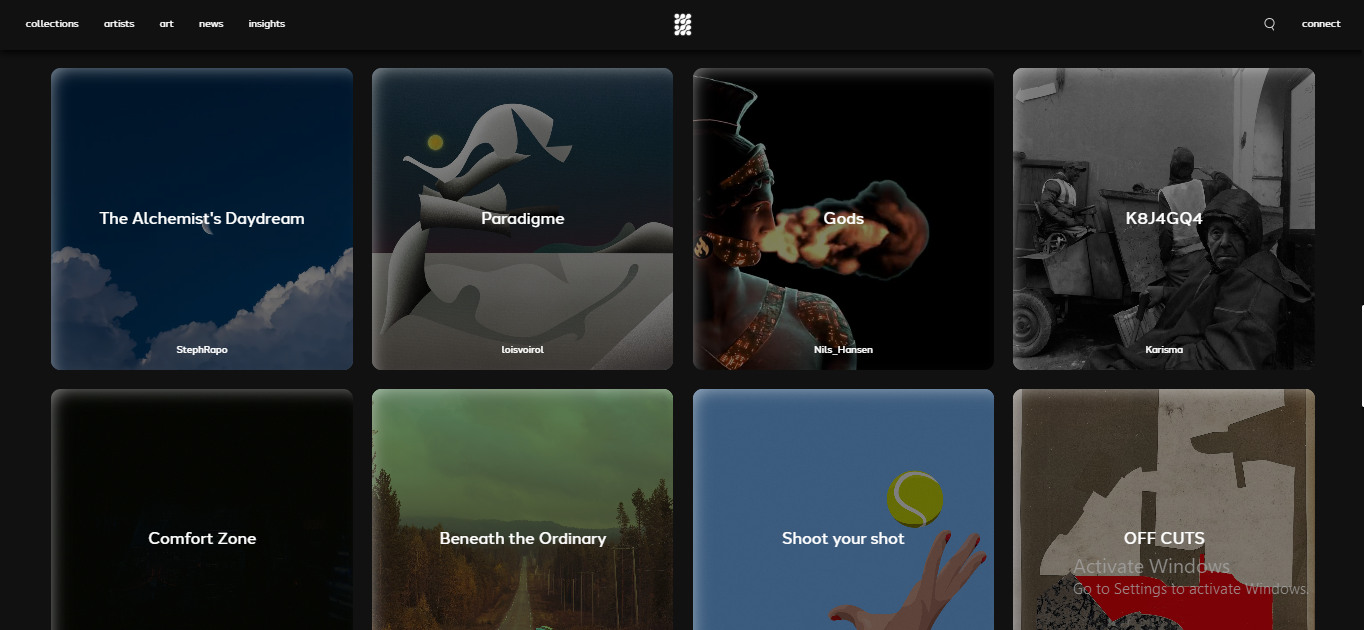View the Gods collection by Nils_Hansen
1364x630 pixels.
(843, 218)
